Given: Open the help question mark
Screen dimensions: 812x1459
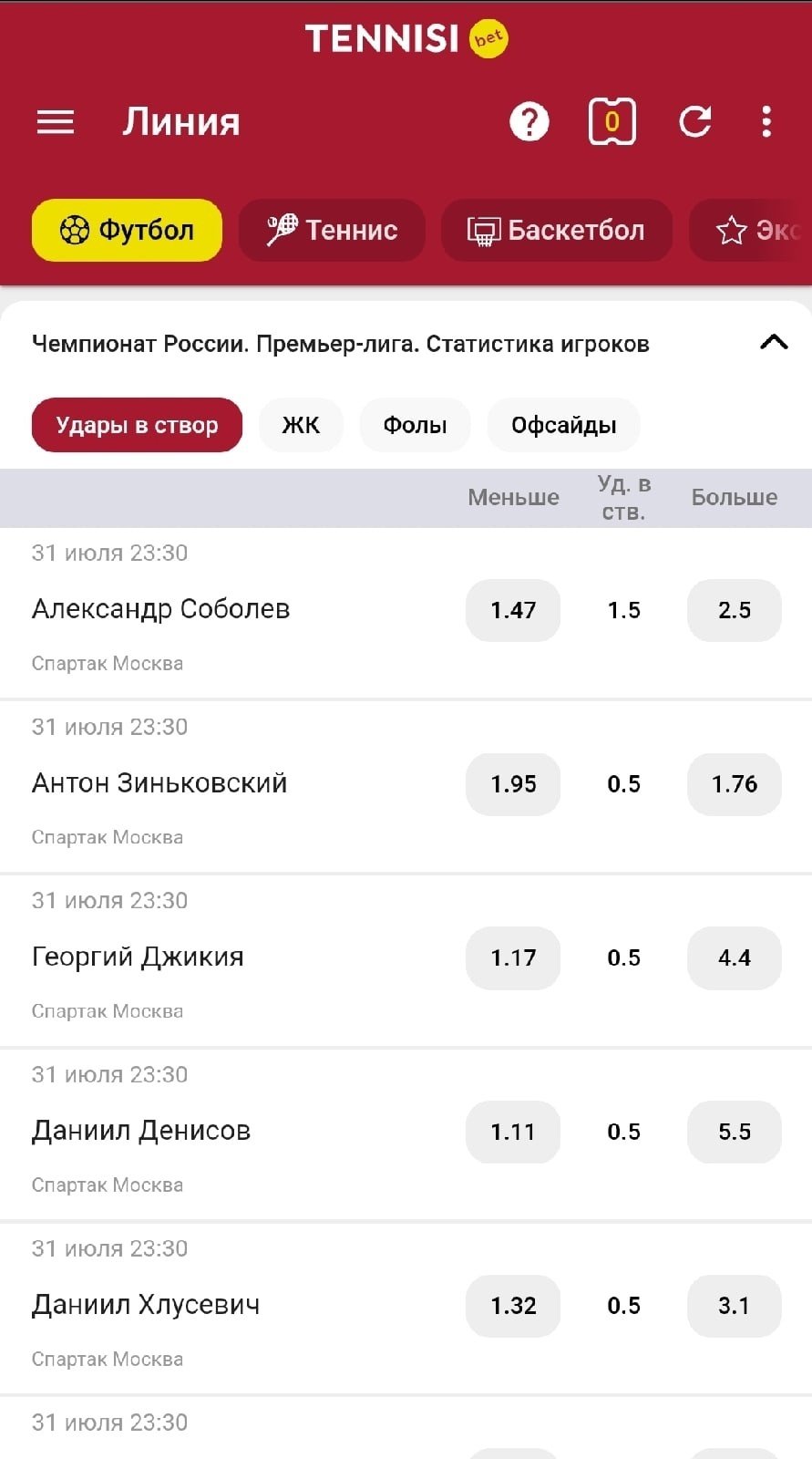Looking at the screenshot, I should (x=529, y=122).
